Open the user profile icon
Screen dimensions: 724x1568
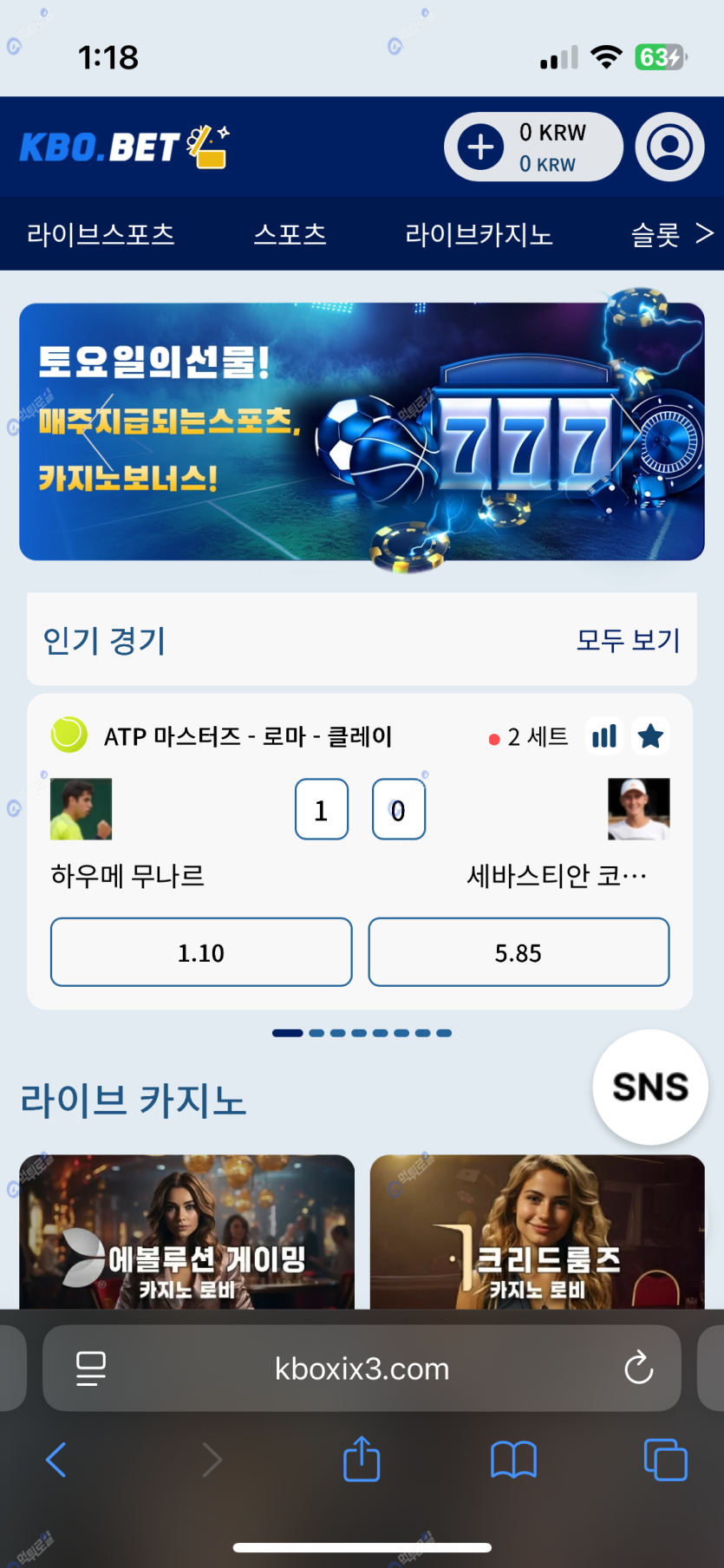click(x=669, y=147)
